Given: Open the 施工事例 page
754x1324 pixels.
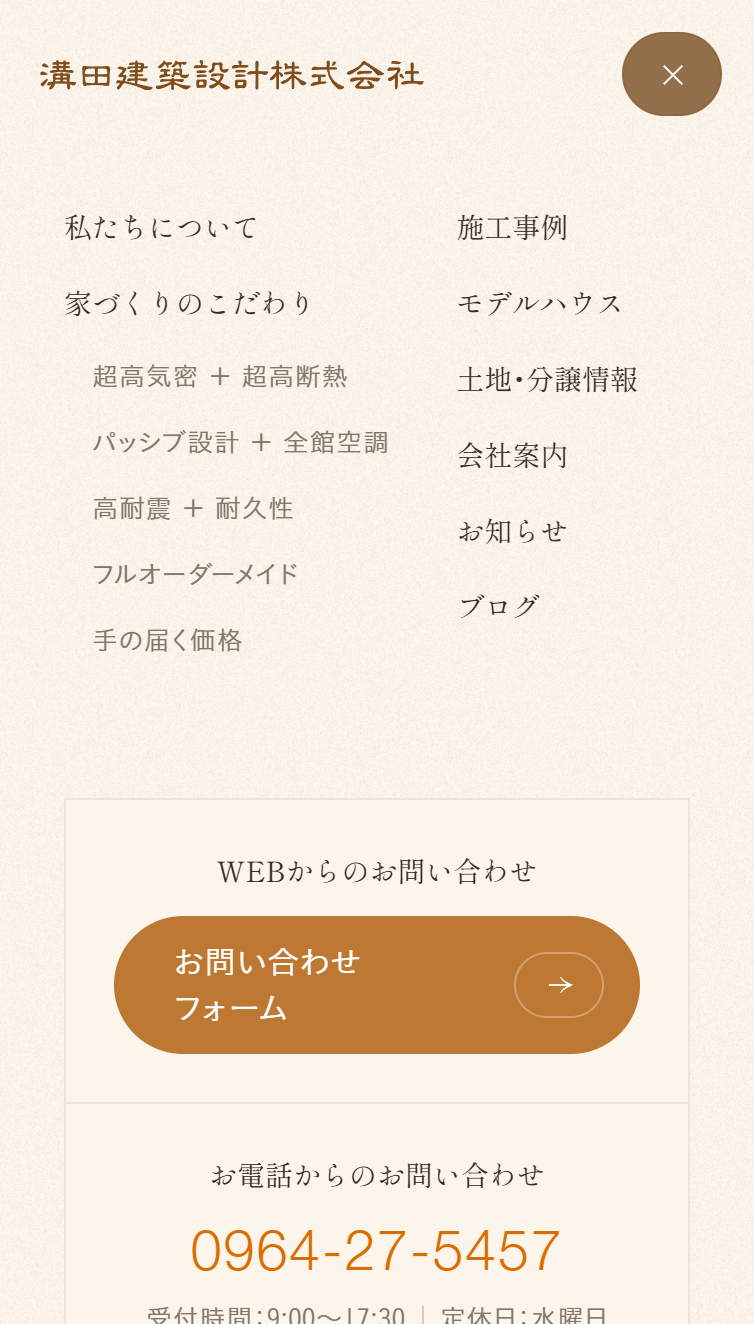Looking at the screenshot, I should click(x=512, y=228).
